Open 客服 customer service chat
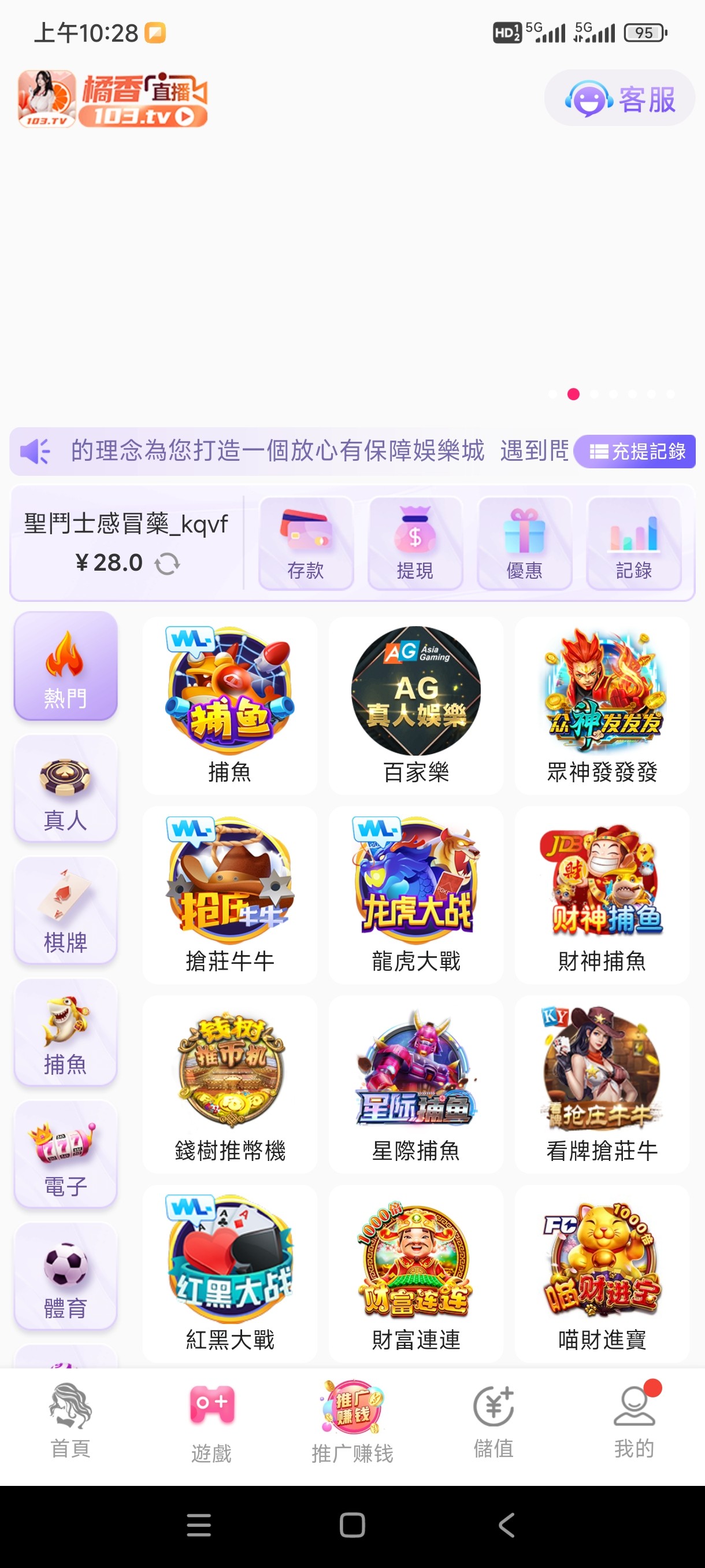This screenshot has width=705, height=1568. 619,99
